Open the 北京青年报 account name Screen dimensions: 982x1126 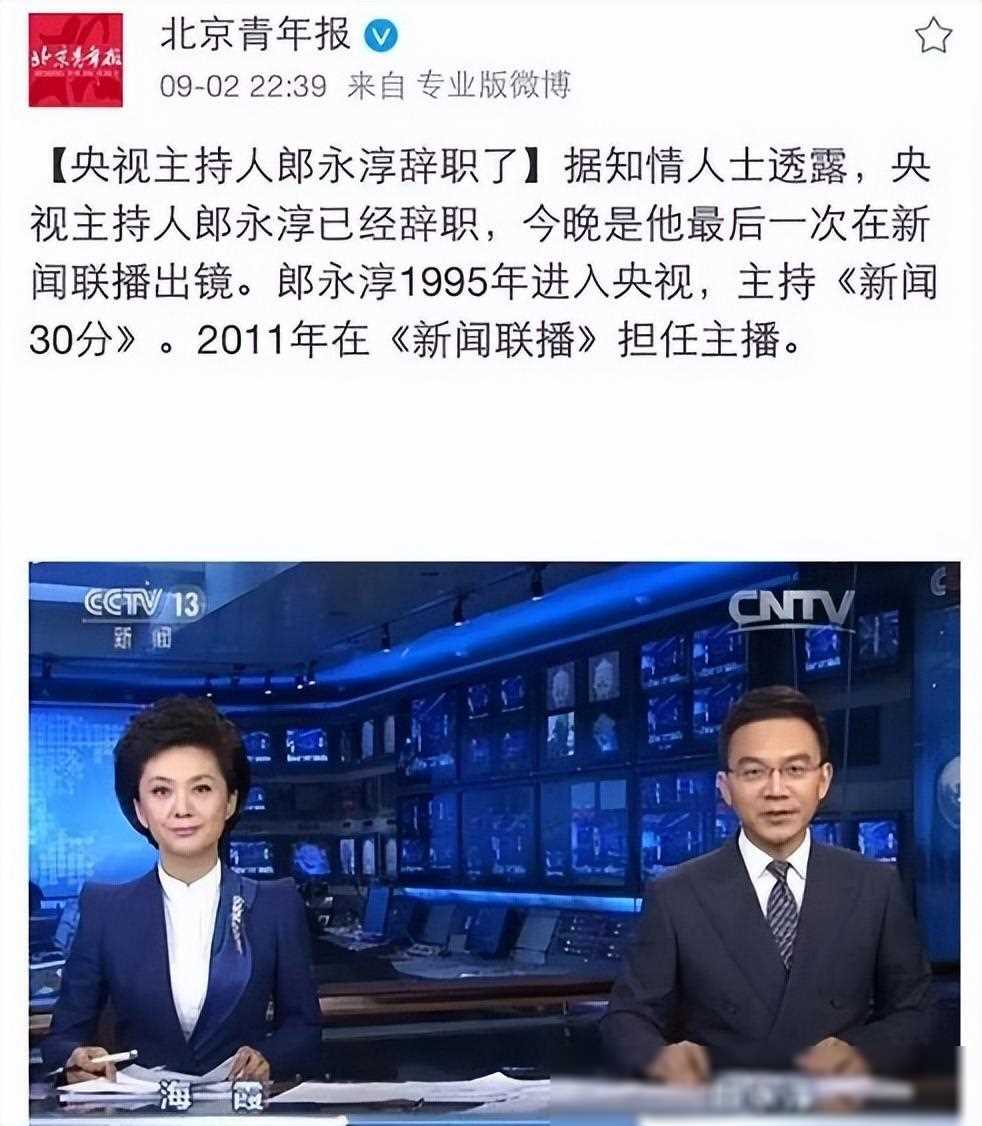click(x=256, y=35)
